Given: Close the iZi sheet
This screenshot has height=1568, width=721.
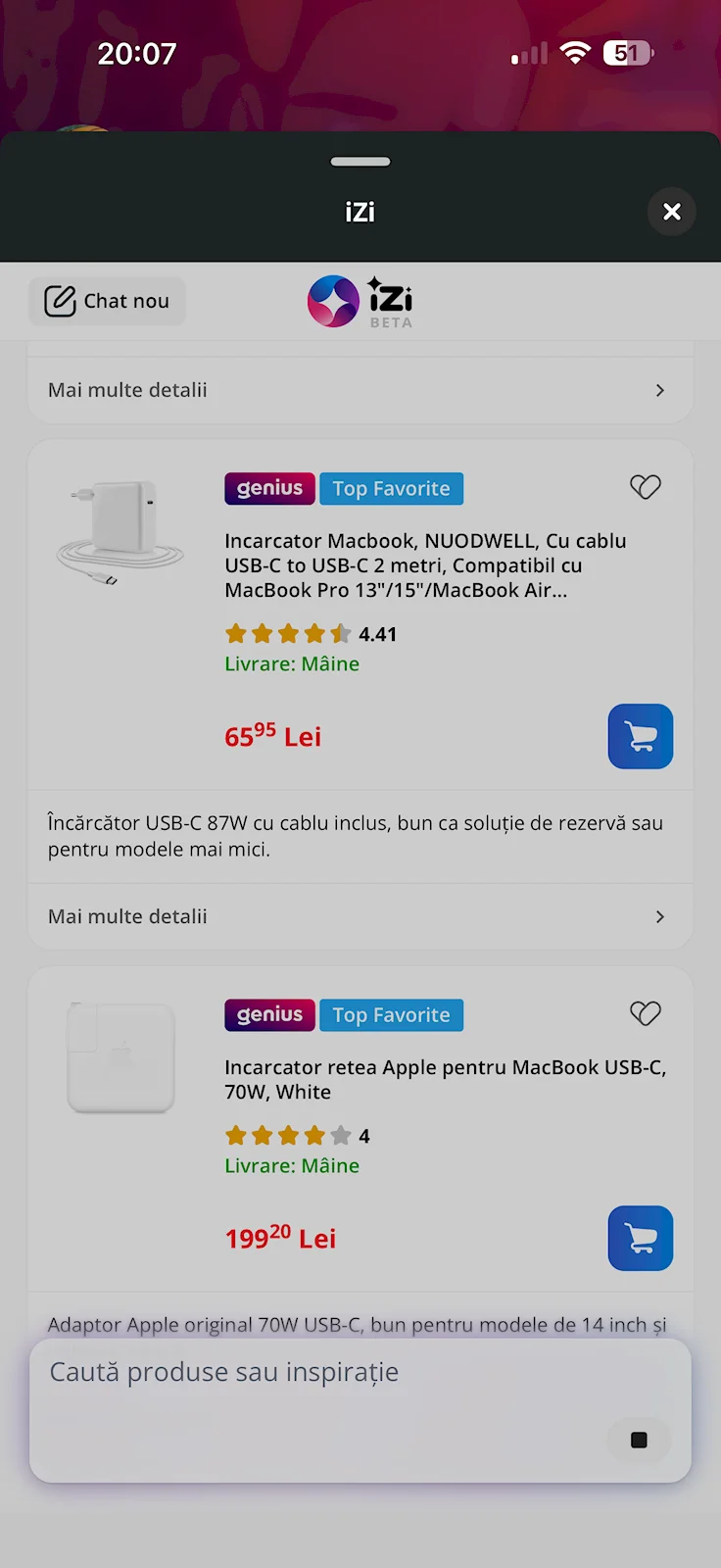Looking at the screenshot, I should 671,212.
